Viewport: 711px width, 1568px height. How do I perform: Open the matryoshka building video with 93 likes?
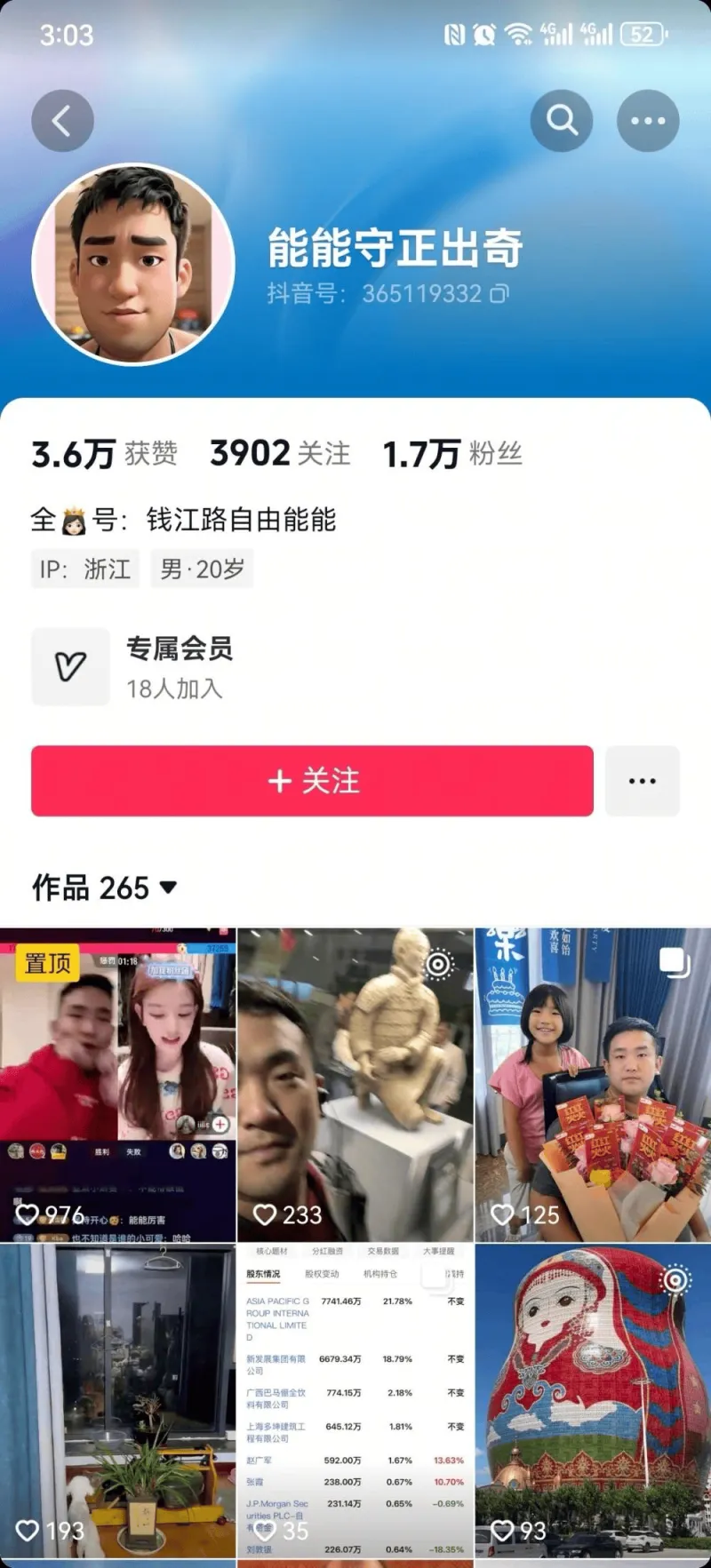593,1399
